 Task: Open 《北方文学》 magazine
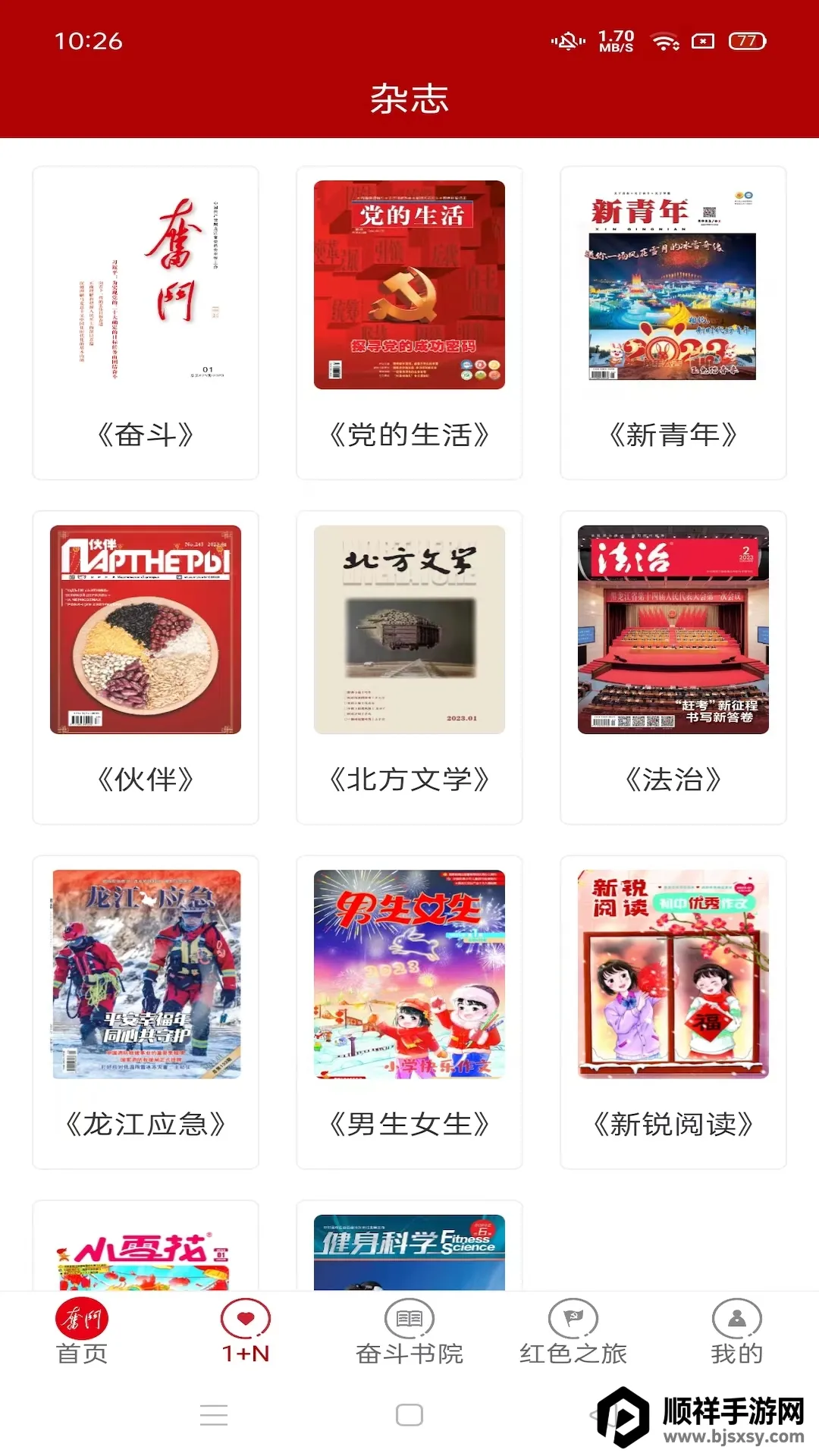[x=409, y=667]
